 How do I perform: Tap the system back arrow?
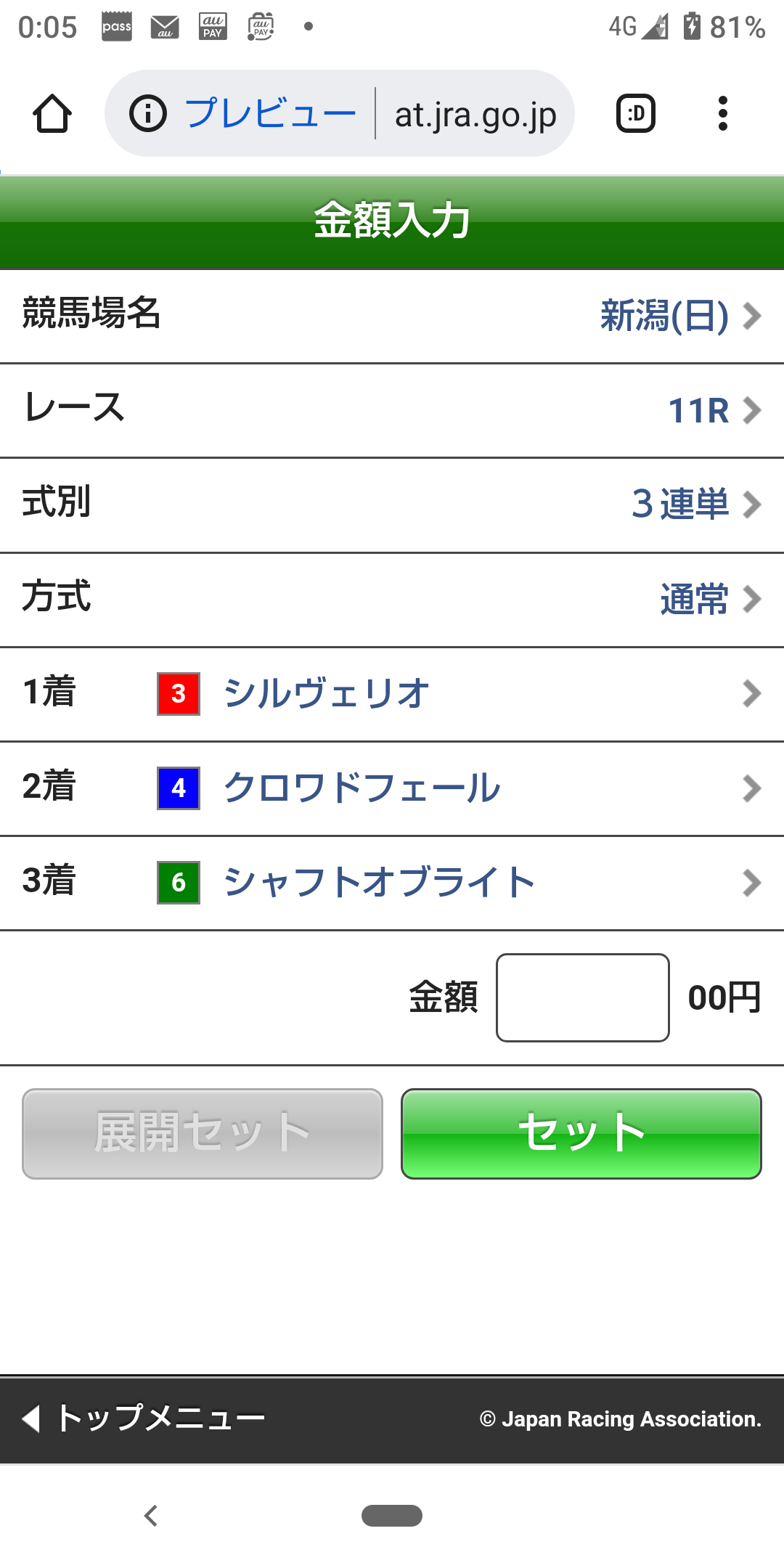pyautogui.click(x=151, y=1516)
